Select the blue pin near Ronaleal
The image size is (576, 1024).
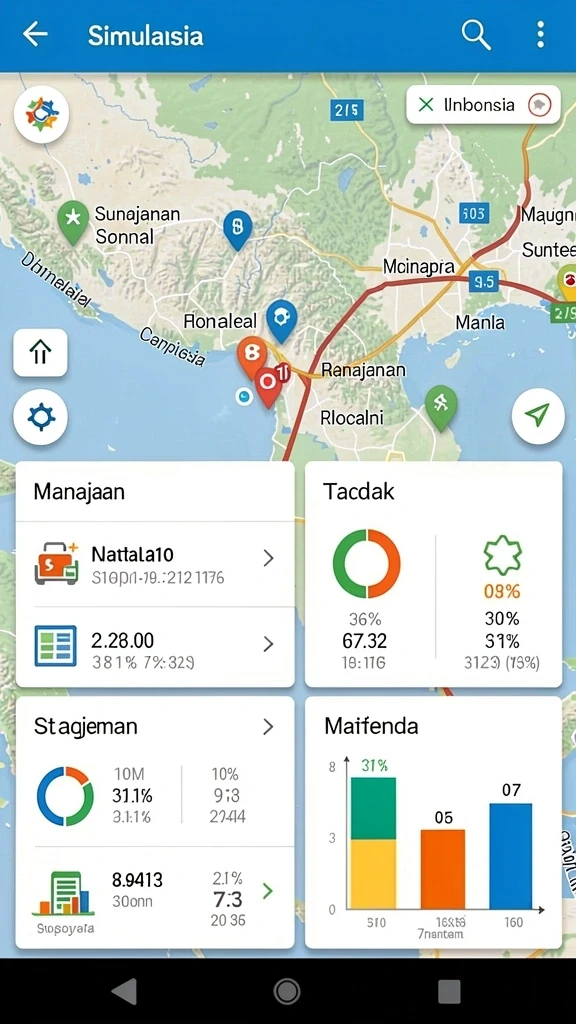tap(281, 321)
